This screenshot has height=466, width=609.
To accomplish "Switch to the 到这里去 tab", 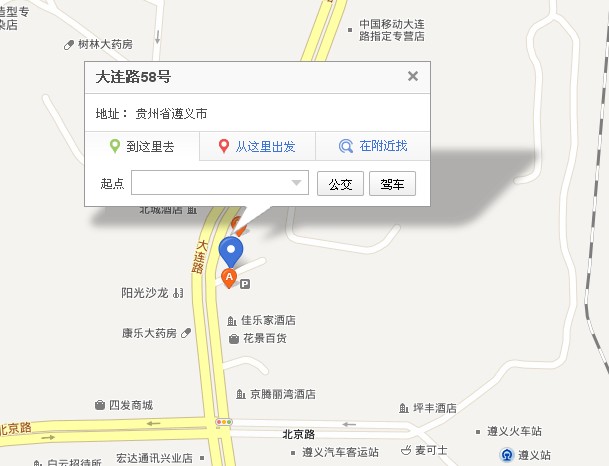I will point(142,146).
